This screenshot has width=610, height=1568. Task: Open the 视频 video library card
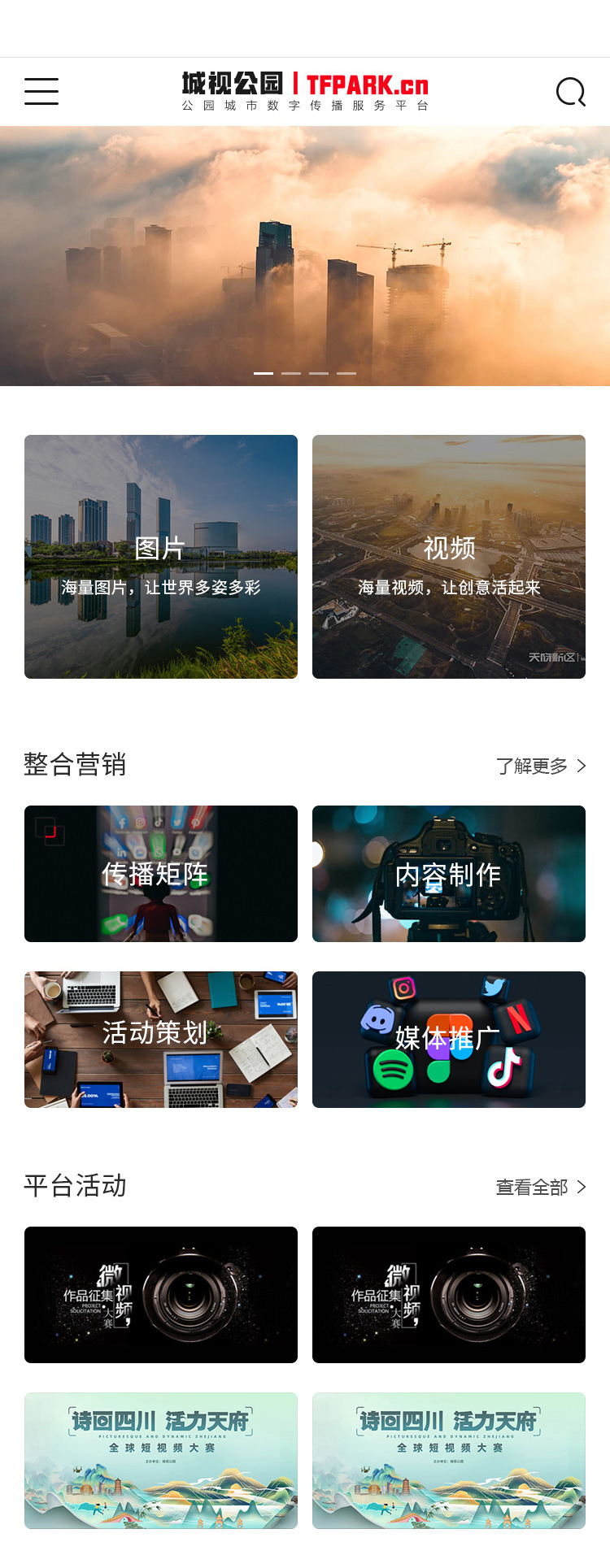pyautogui.click(x=449, y=557)
